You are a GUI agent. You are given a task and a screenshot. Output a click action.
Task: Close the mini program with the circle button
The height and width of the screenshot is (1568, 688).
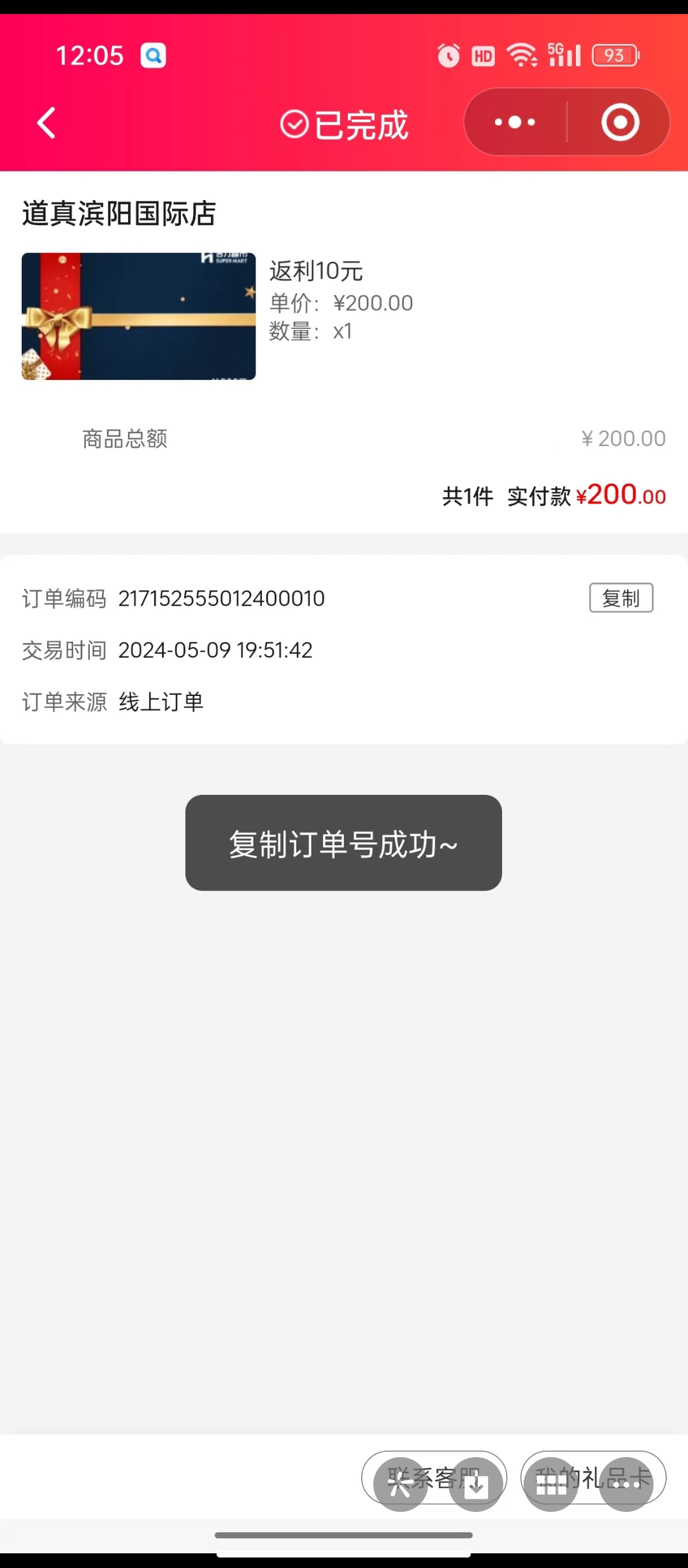pos(620,122)
